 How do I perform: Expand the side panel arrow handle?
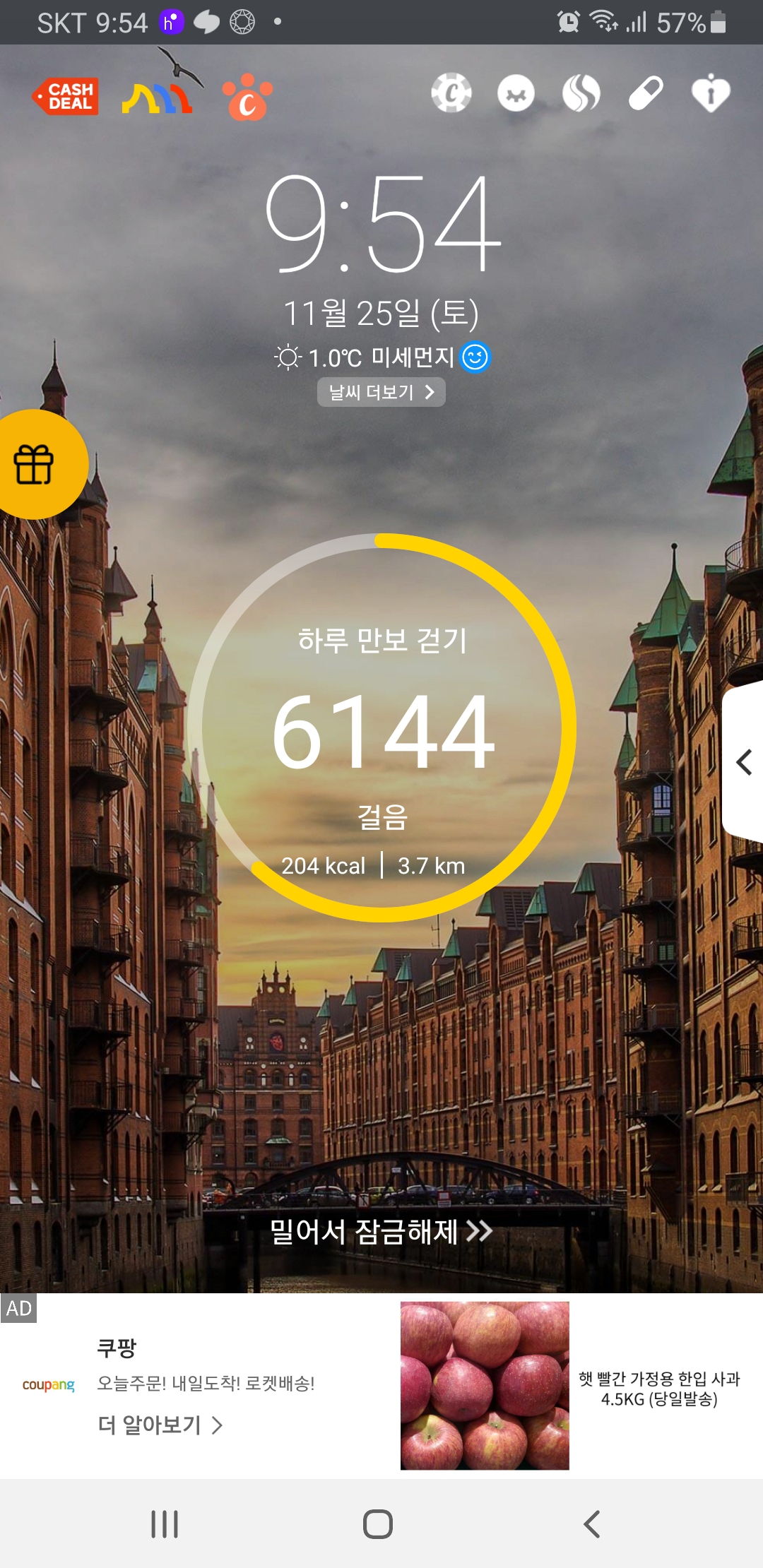point(743,762)
